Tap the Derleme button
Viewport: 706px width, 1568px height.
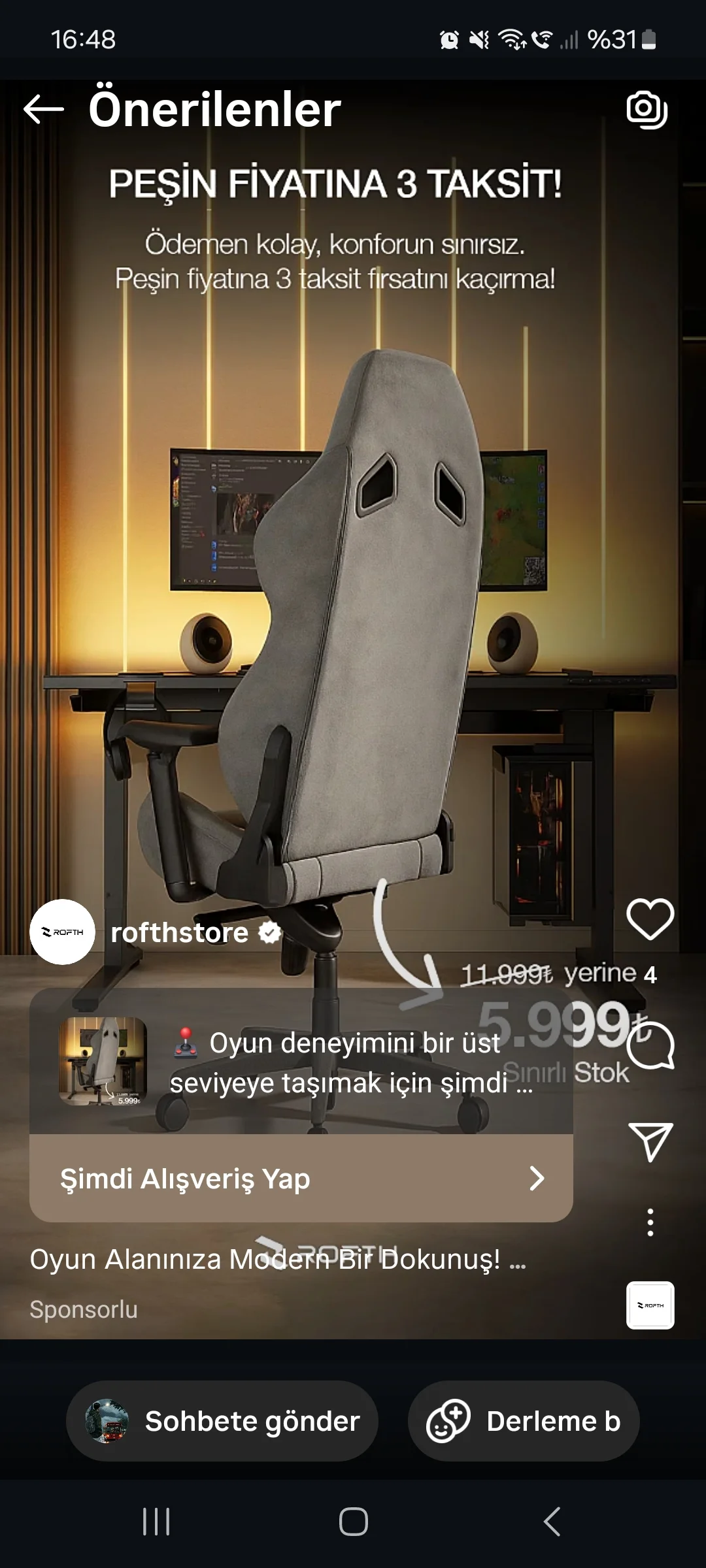[x=523, y=1421]
